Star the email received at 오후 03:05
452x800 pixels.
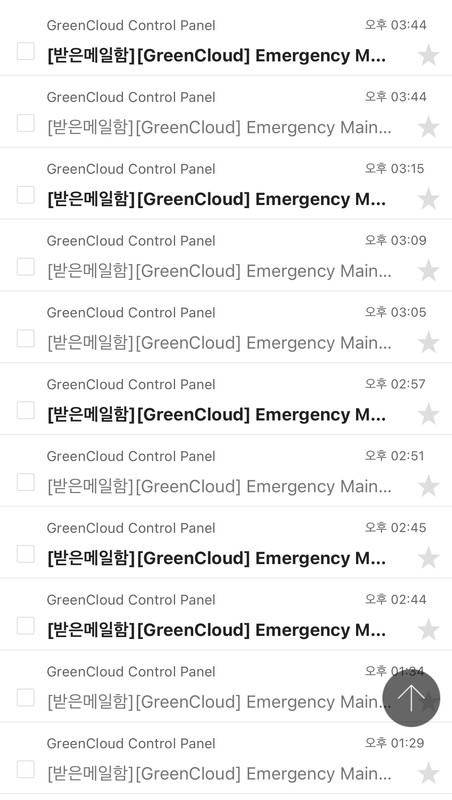point(429,342)
